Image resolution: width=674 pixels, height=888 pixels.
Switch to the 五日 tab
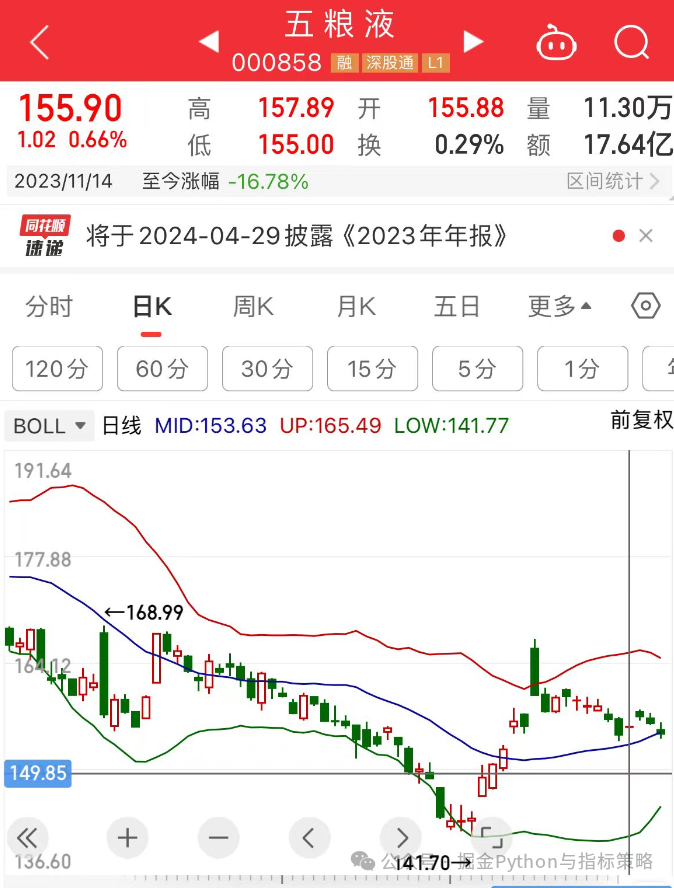point(457,306)
